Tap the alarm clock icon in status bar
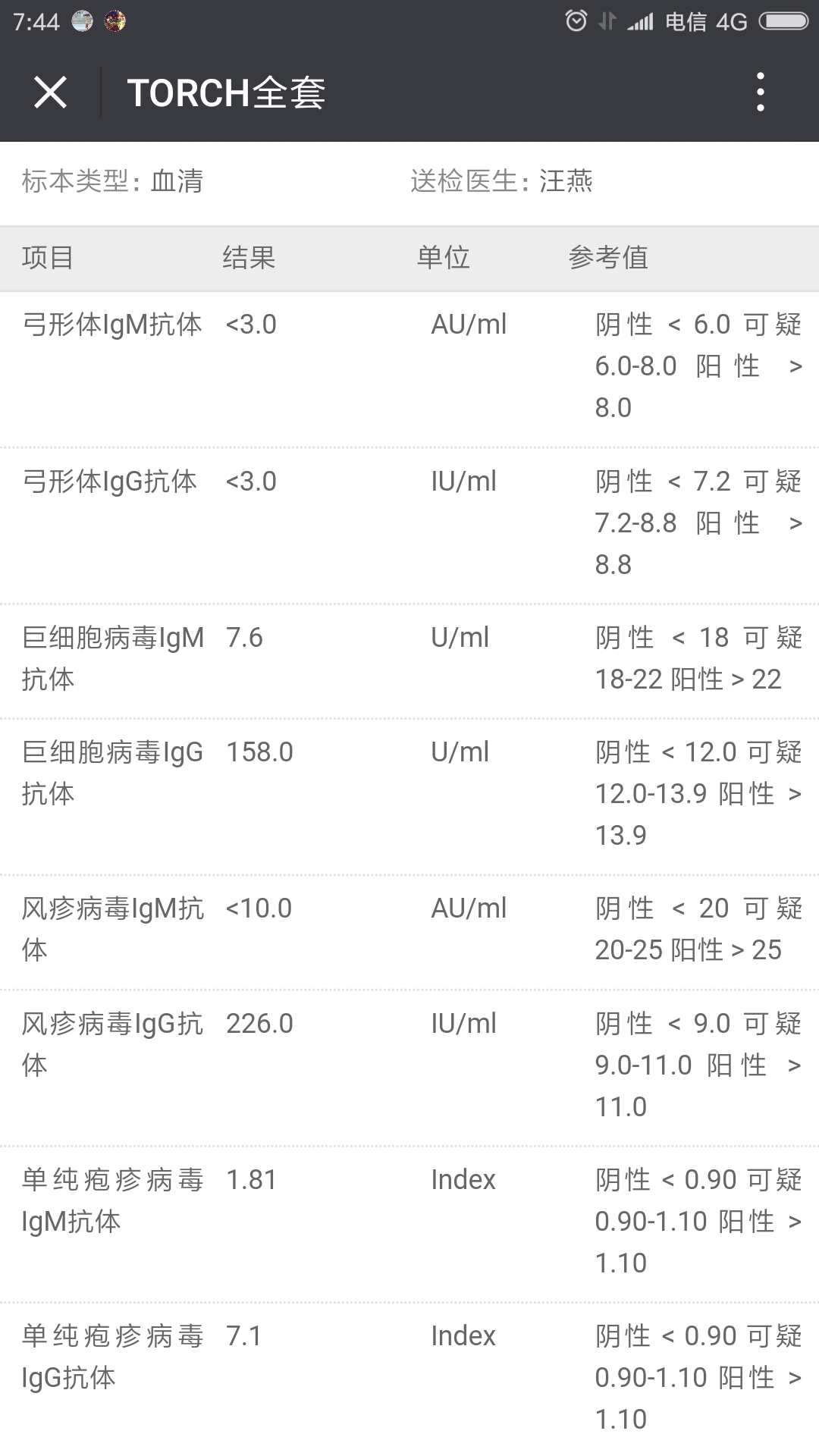This screenshot has height=1456, width=819. click(x=576, y=21)
